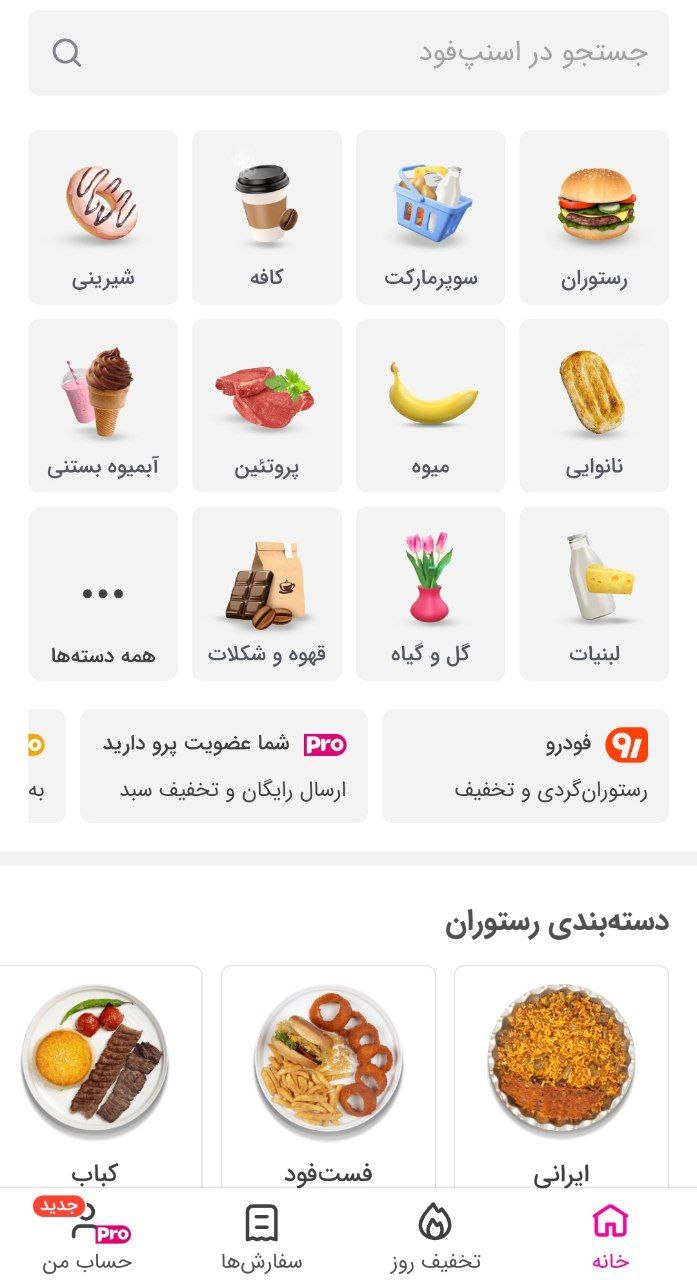The width and height of the screenshot is (697, 1280).
Task: Switch to the تخفیف روز tab
Action: point(435,1237)
